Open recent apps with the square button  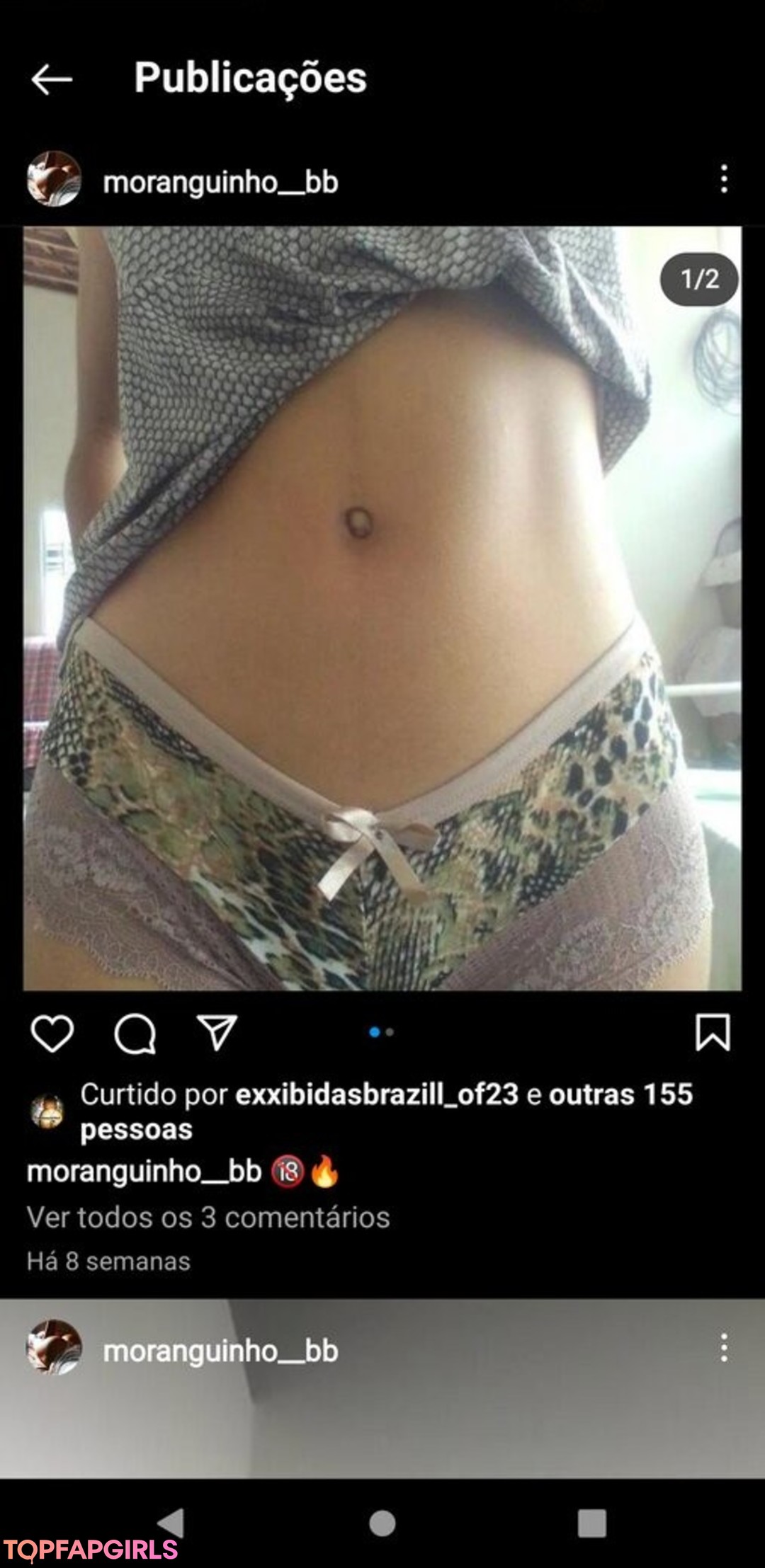coord(591,1523)
